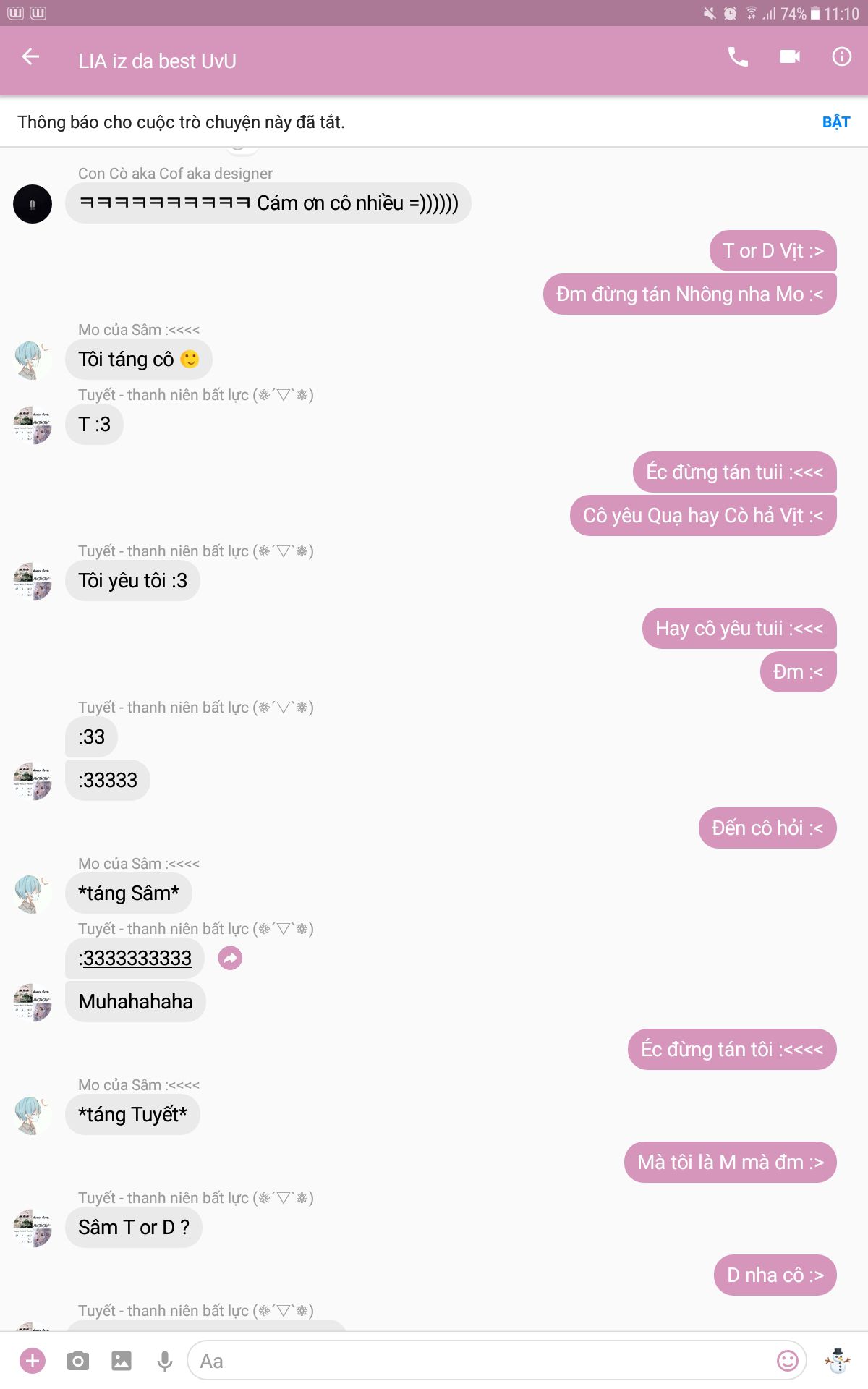Open the underlined :3333333333 link
Screen dimensions: 868x1389
point(135,959)
